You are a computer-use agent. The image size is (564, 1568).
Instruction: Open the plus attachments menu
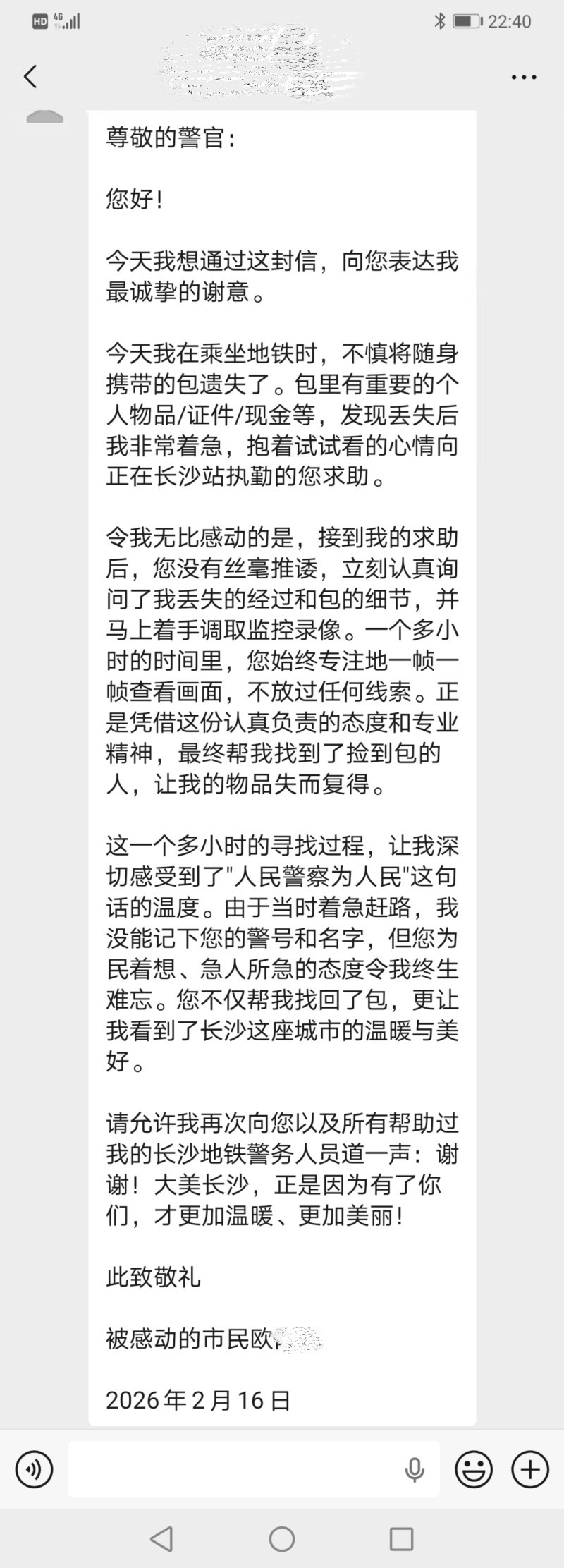(x=529, y=1469)
